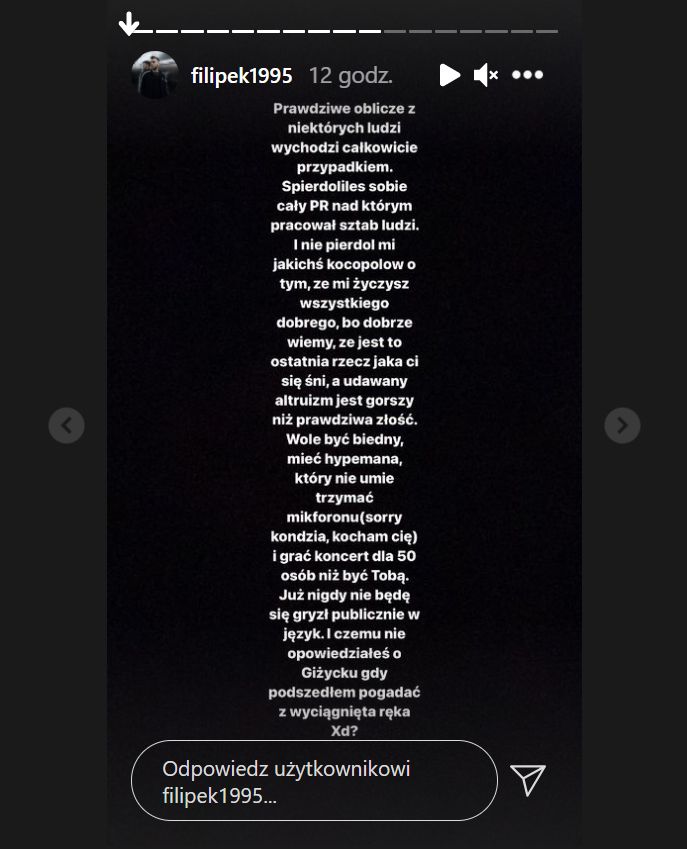Screen dimensions: 687x849
Task: Open the filipek1995 username link
Action: pyautogui.click(x=241, y=75)
